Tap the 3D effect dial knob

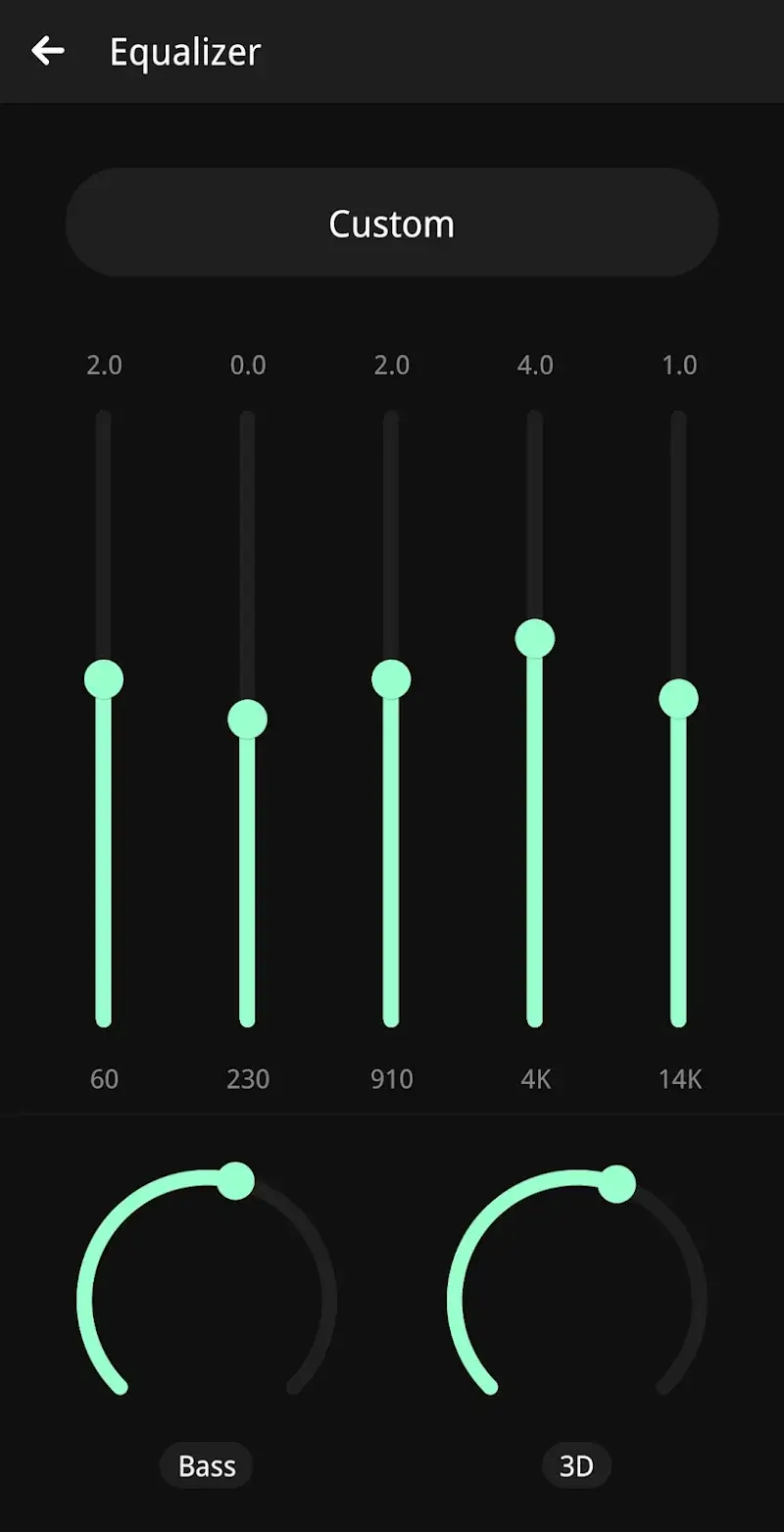616,1183
